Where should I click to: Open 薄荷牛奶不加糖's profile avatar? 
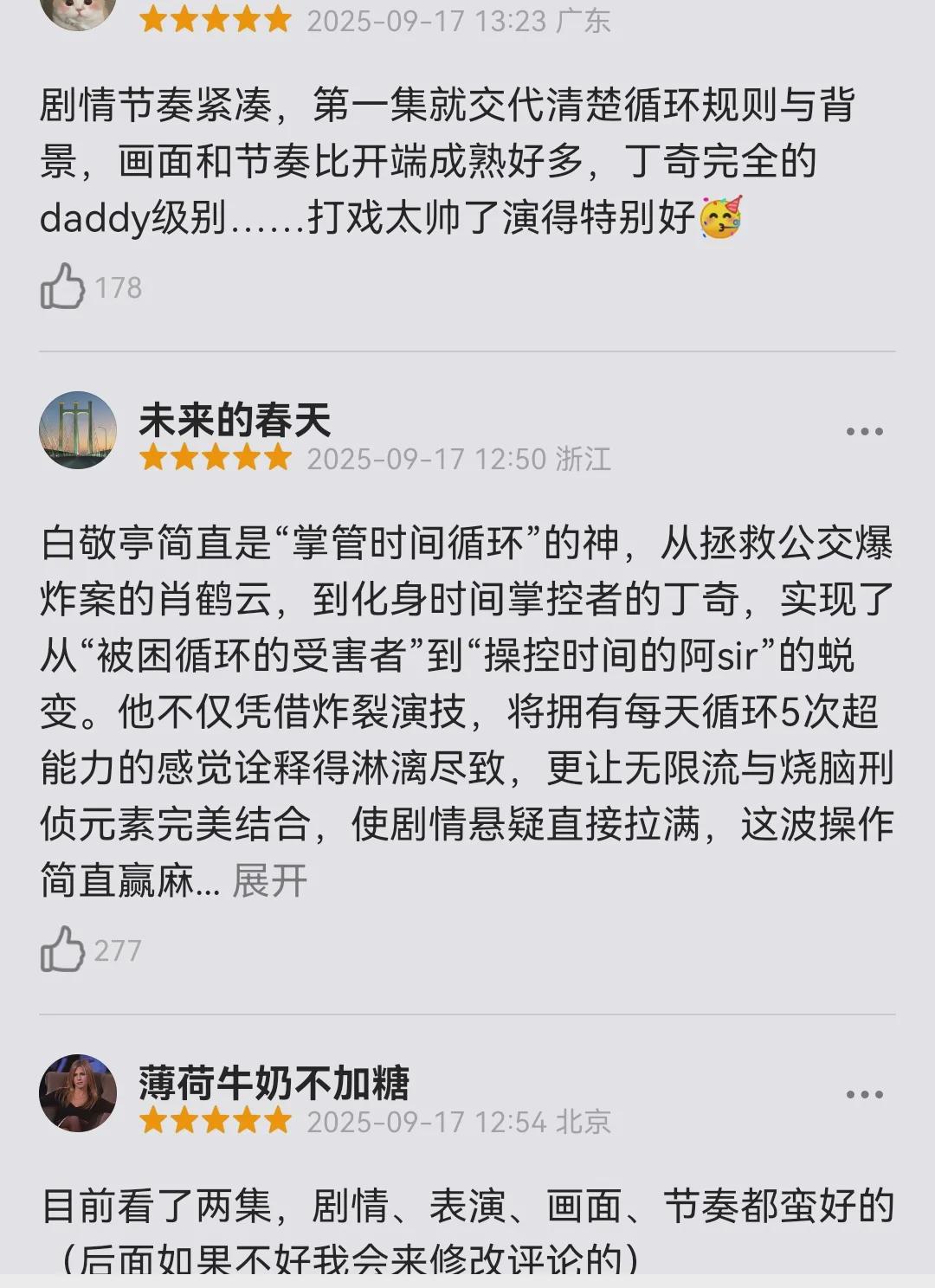[x=78, y=1093]
